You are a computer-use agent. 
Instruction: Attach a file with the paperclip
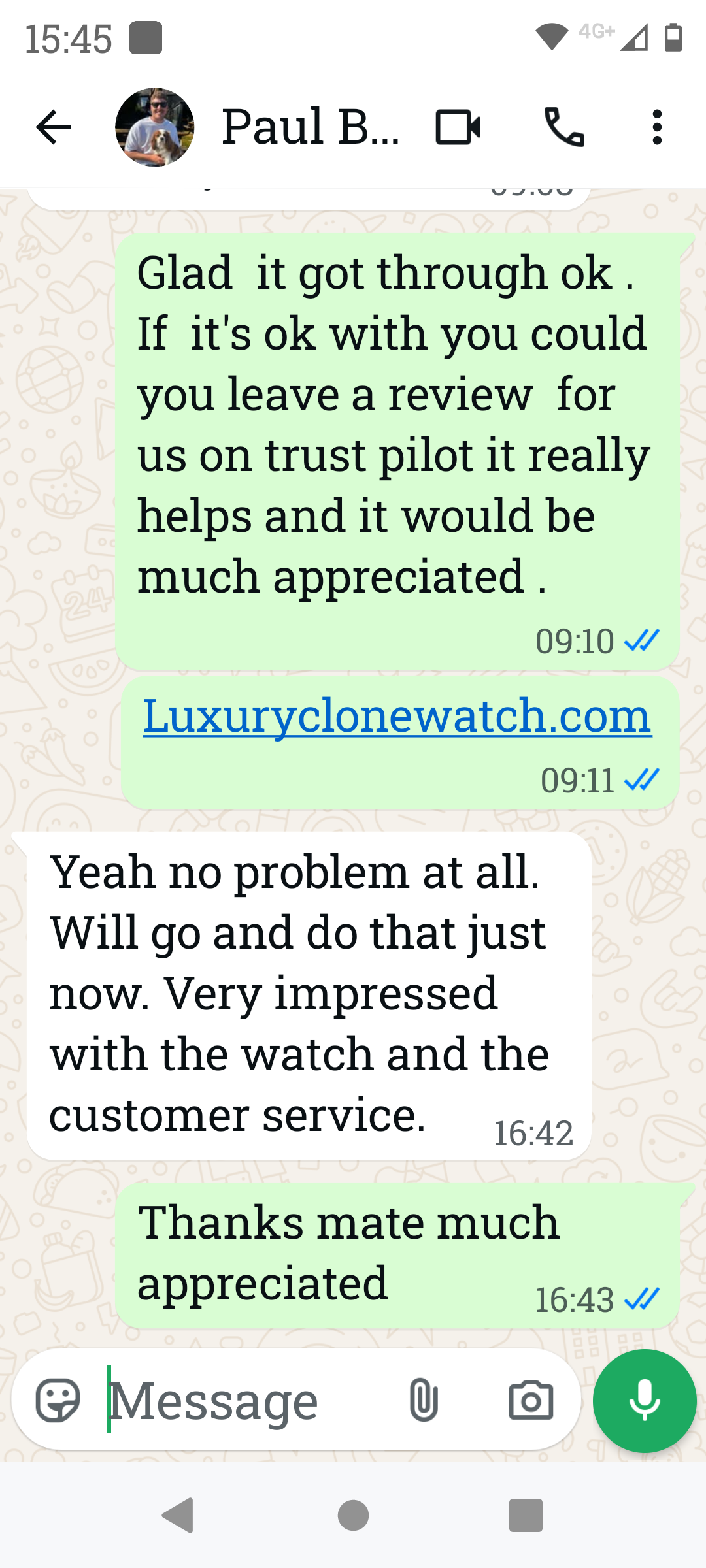pyautogui.click(x=423, y=1400)
